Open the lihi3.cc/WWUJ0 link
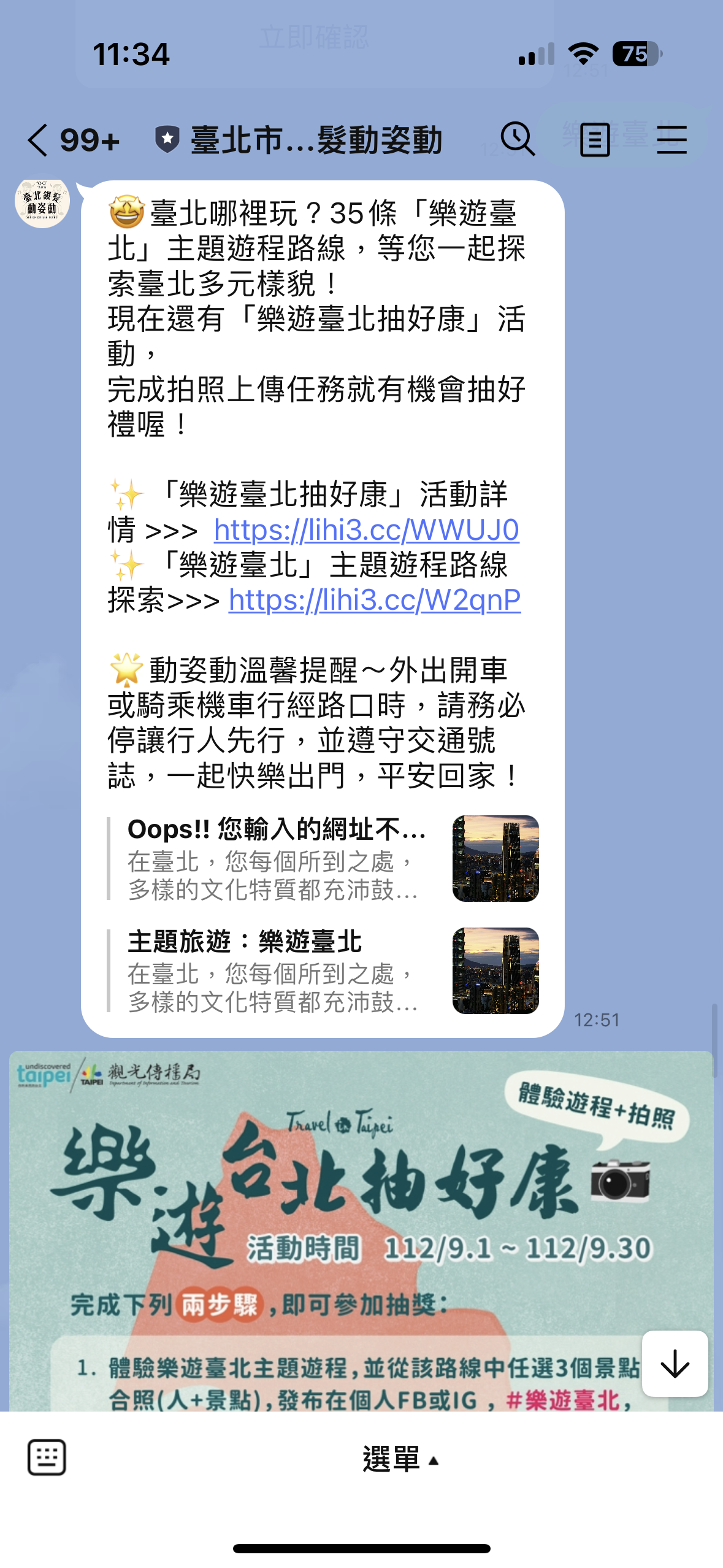Viewport: 723px width, 1568px height. point(366,530)
